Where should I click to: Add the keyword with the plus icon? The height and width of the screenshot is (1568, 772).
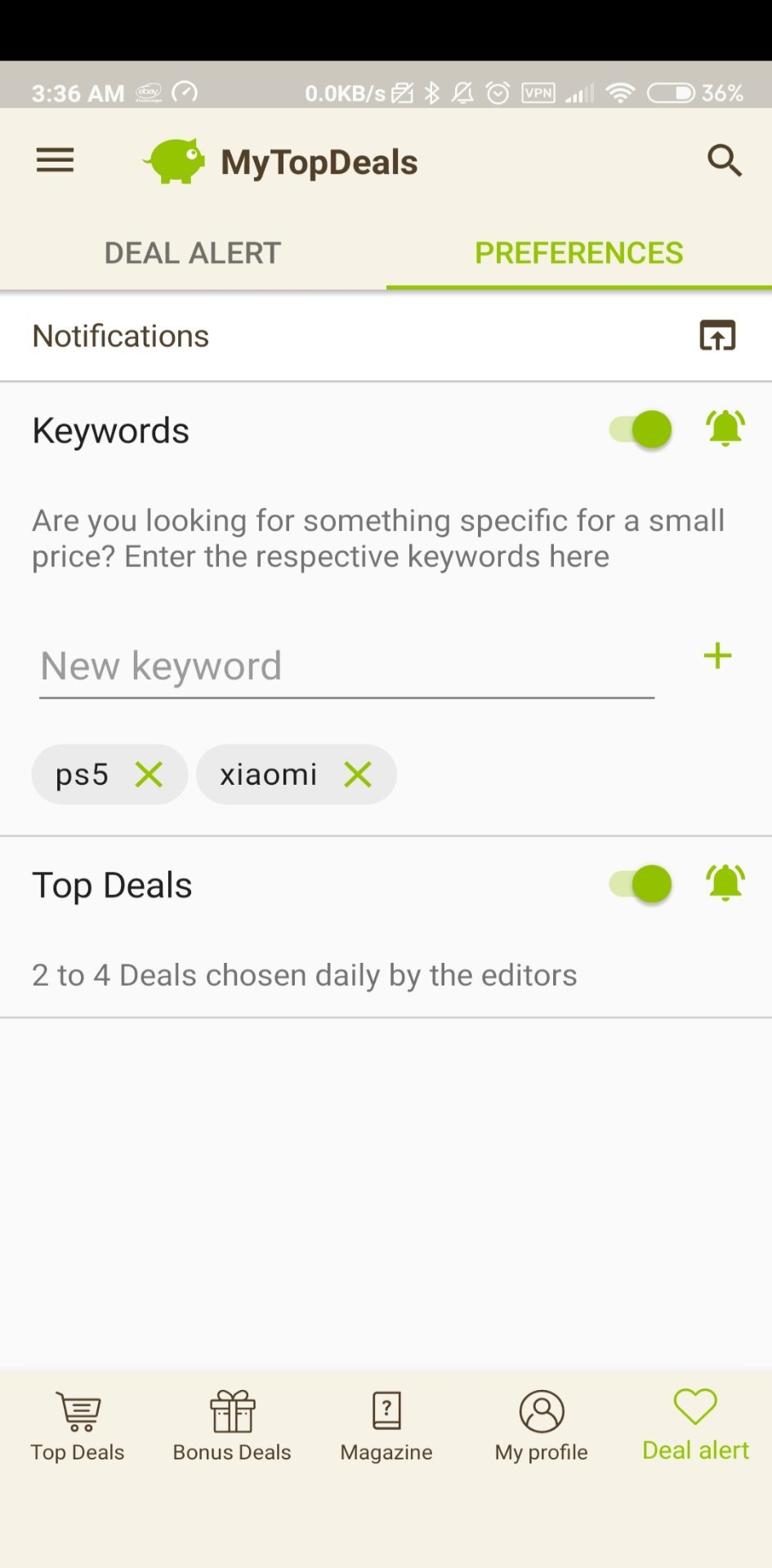coord(717,656)
